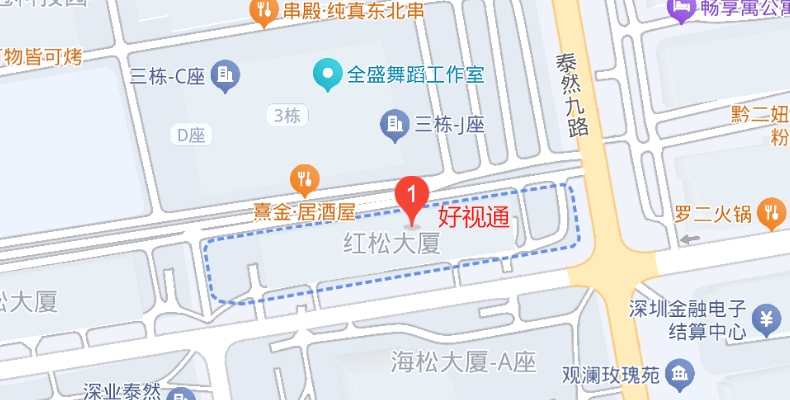Open the 畅享寓公寓 hotel marker
Viewport: 790px width, 400px height.
tap(681, 9)
